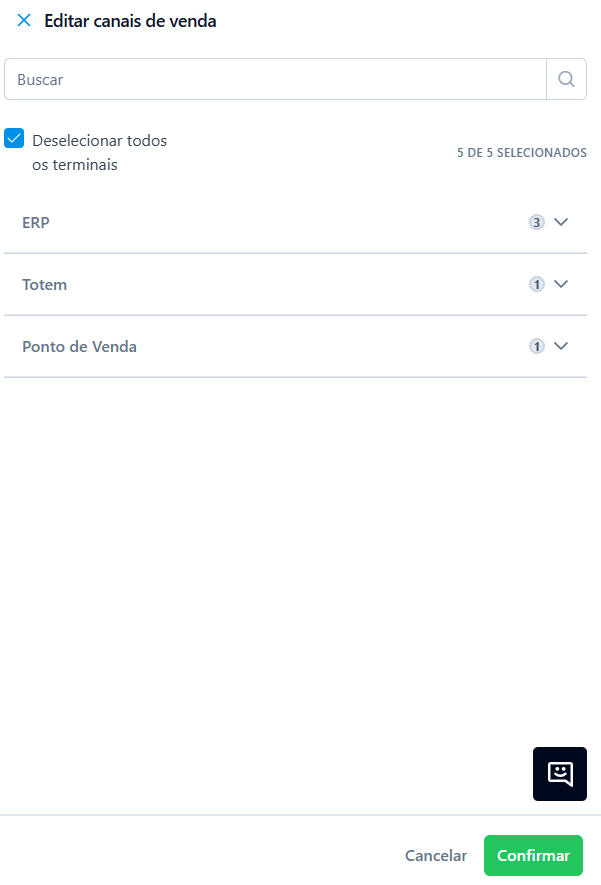The height and width of the screenshot is (885, 601).
Task: Tap the Cancelar button
Action: [x=436, y=856]
